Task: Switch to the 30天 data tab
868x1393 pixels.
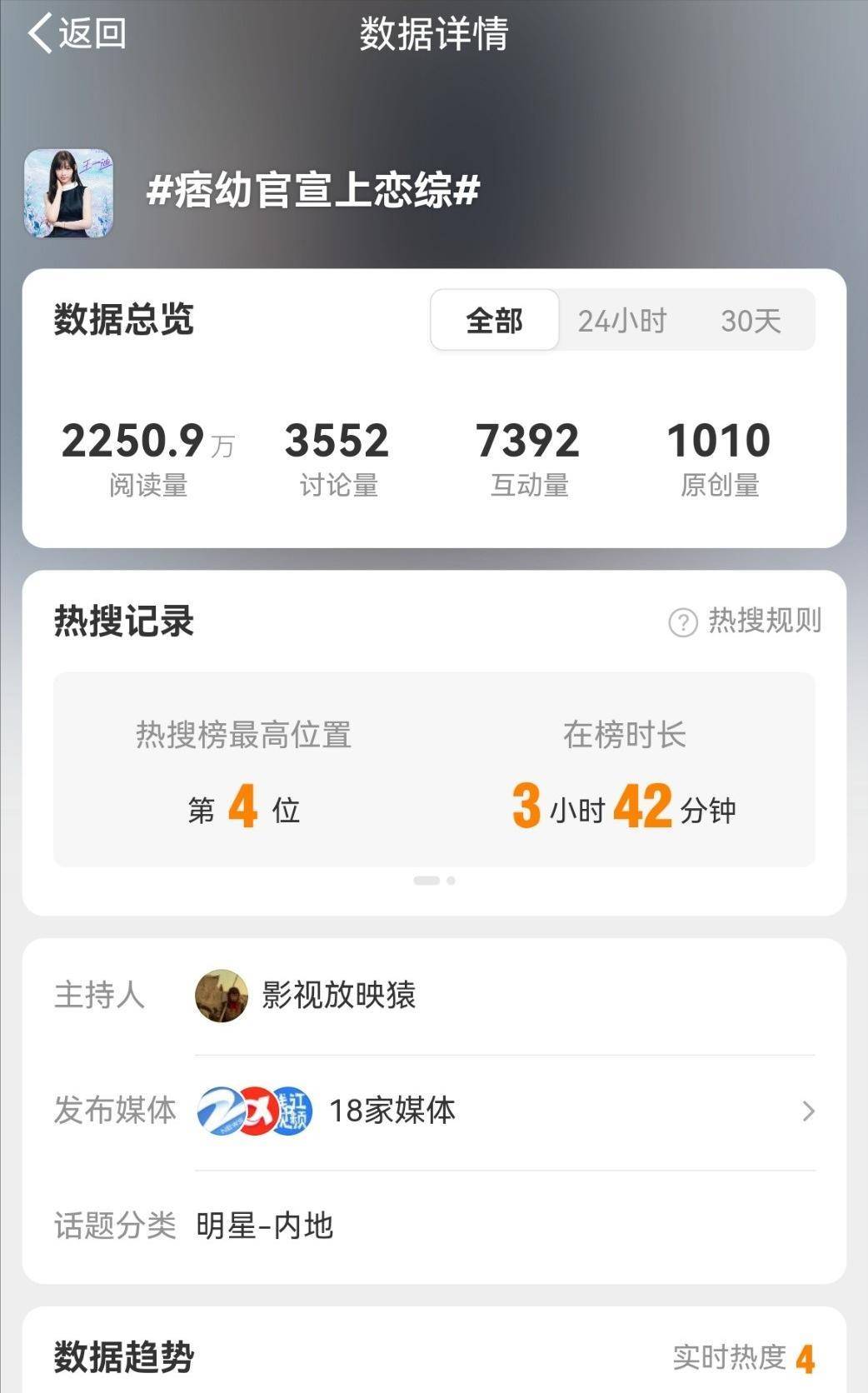Action: pos(751,321)
